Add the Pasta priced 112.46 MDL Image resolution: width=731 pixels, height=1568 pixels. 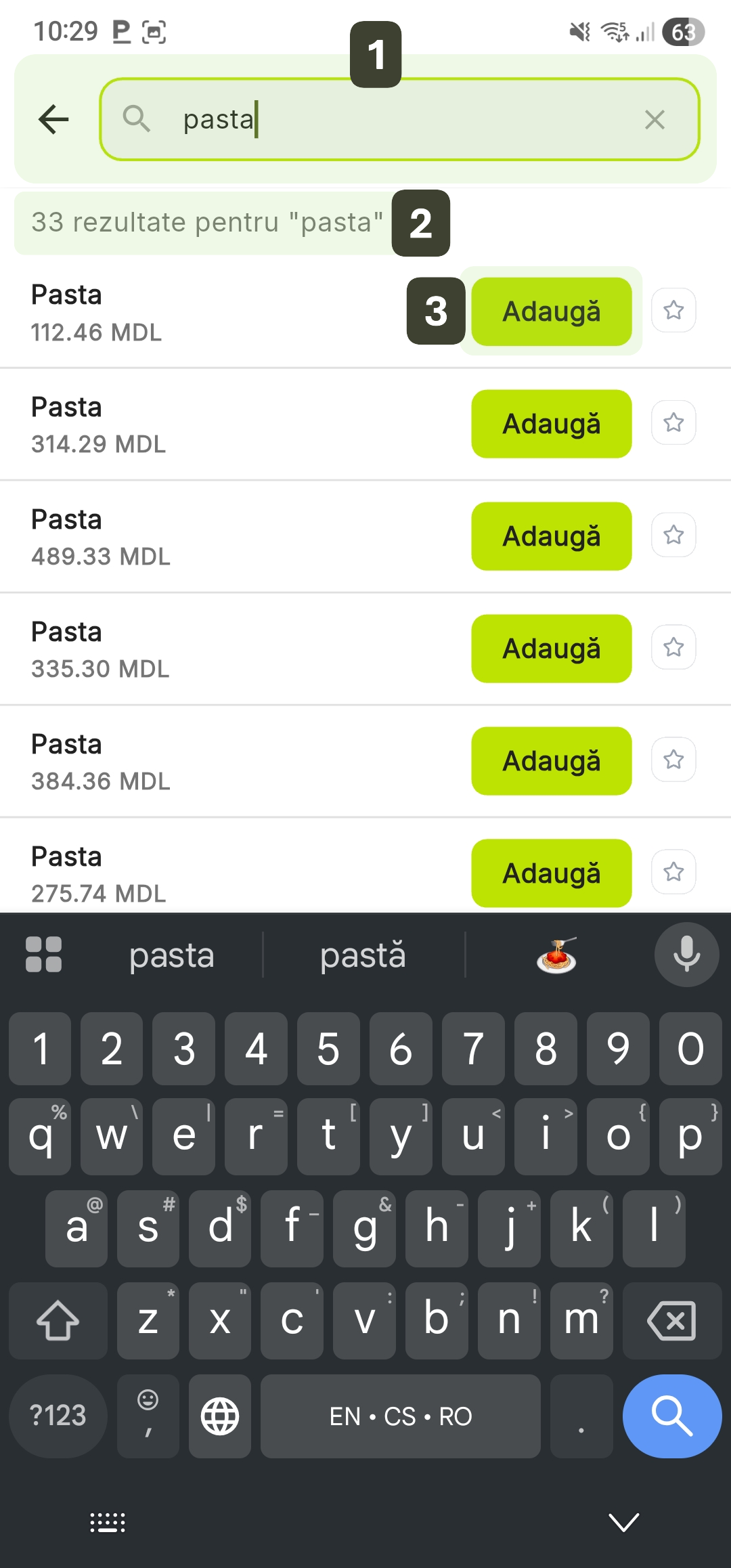[551, 311]
